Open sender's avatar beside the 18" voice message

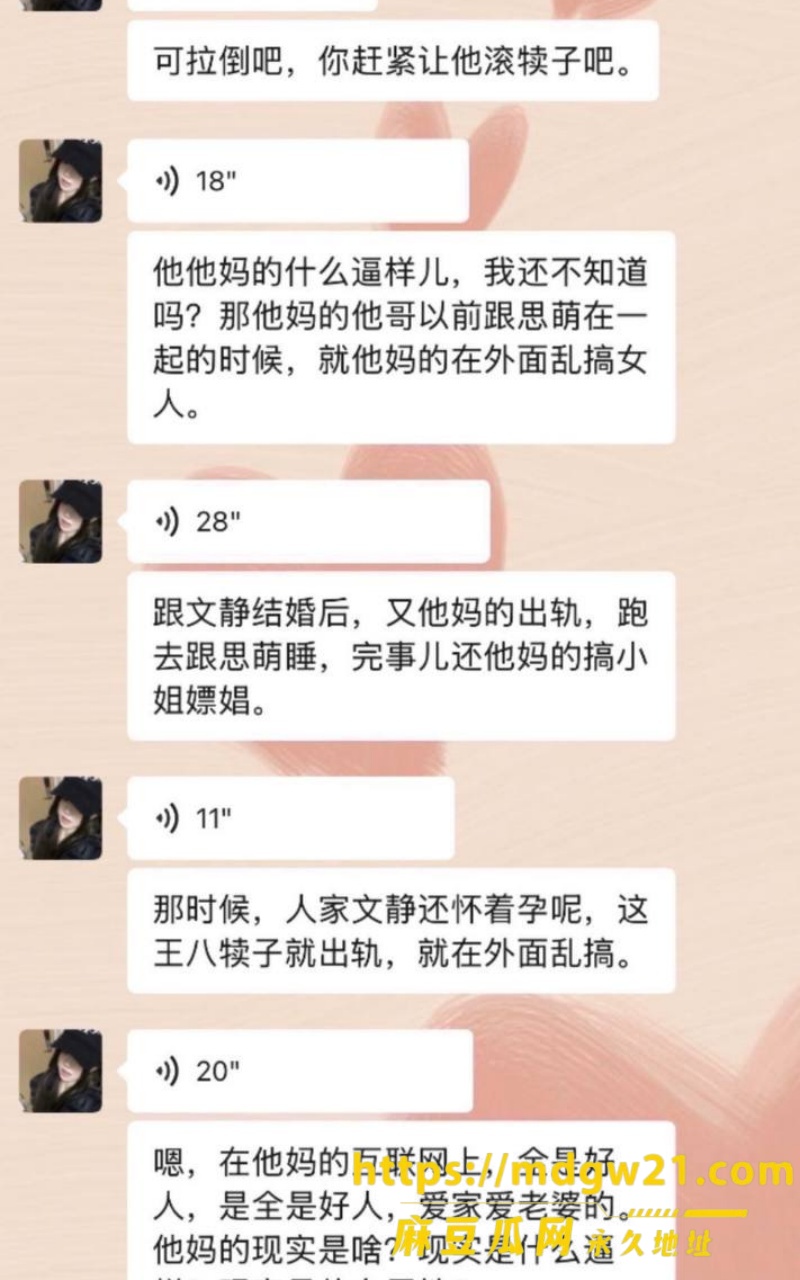60,181
